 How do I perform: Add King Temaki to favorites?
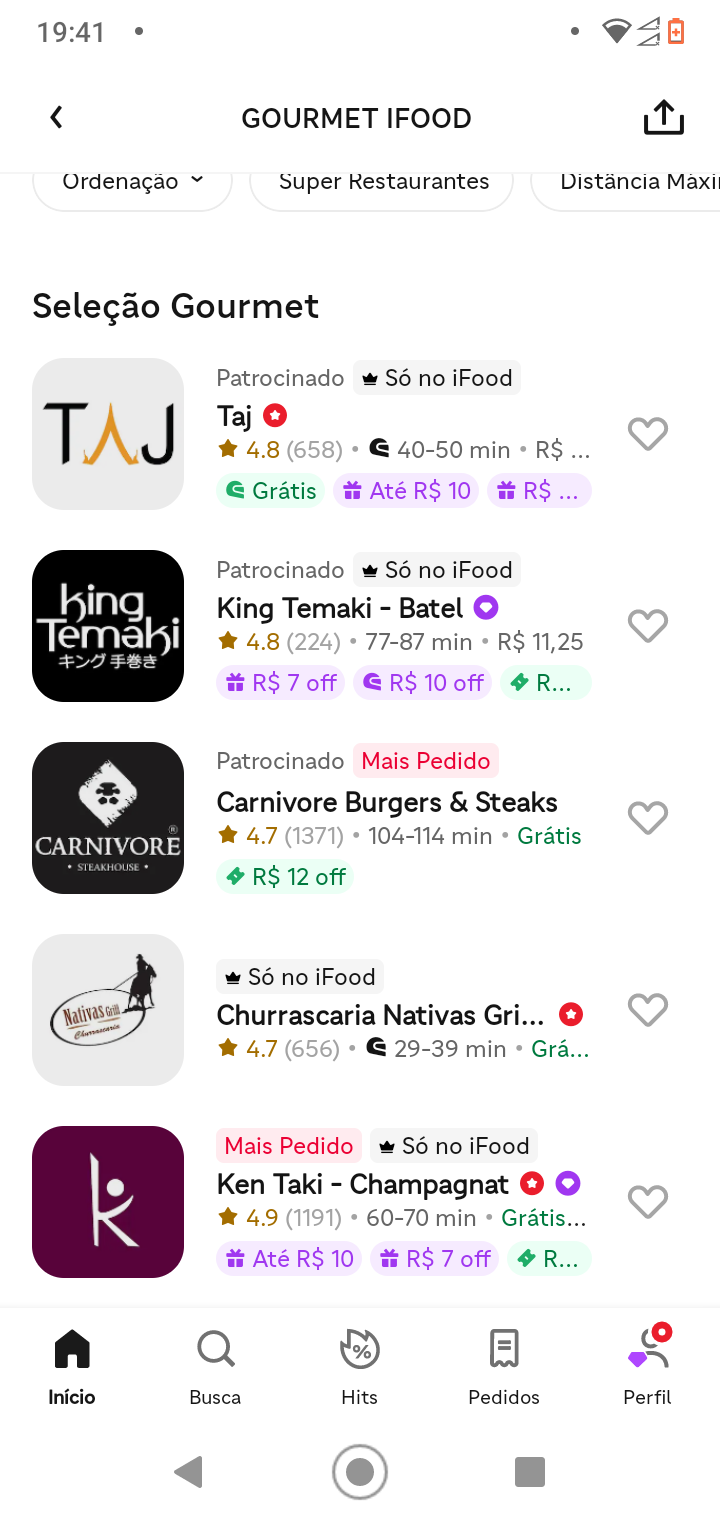(647, 626)
